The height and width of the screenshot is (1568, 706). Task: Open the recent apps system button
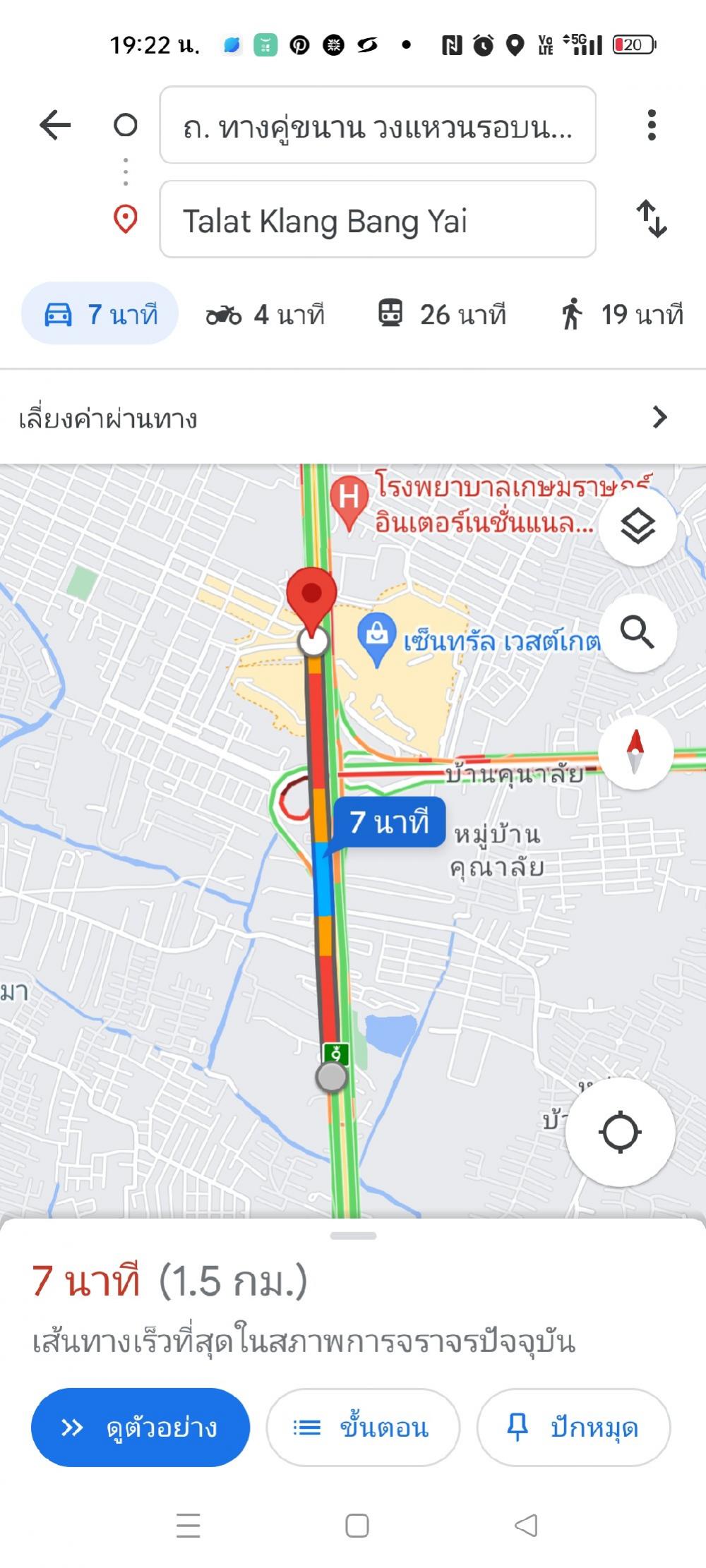(189, 1526)
